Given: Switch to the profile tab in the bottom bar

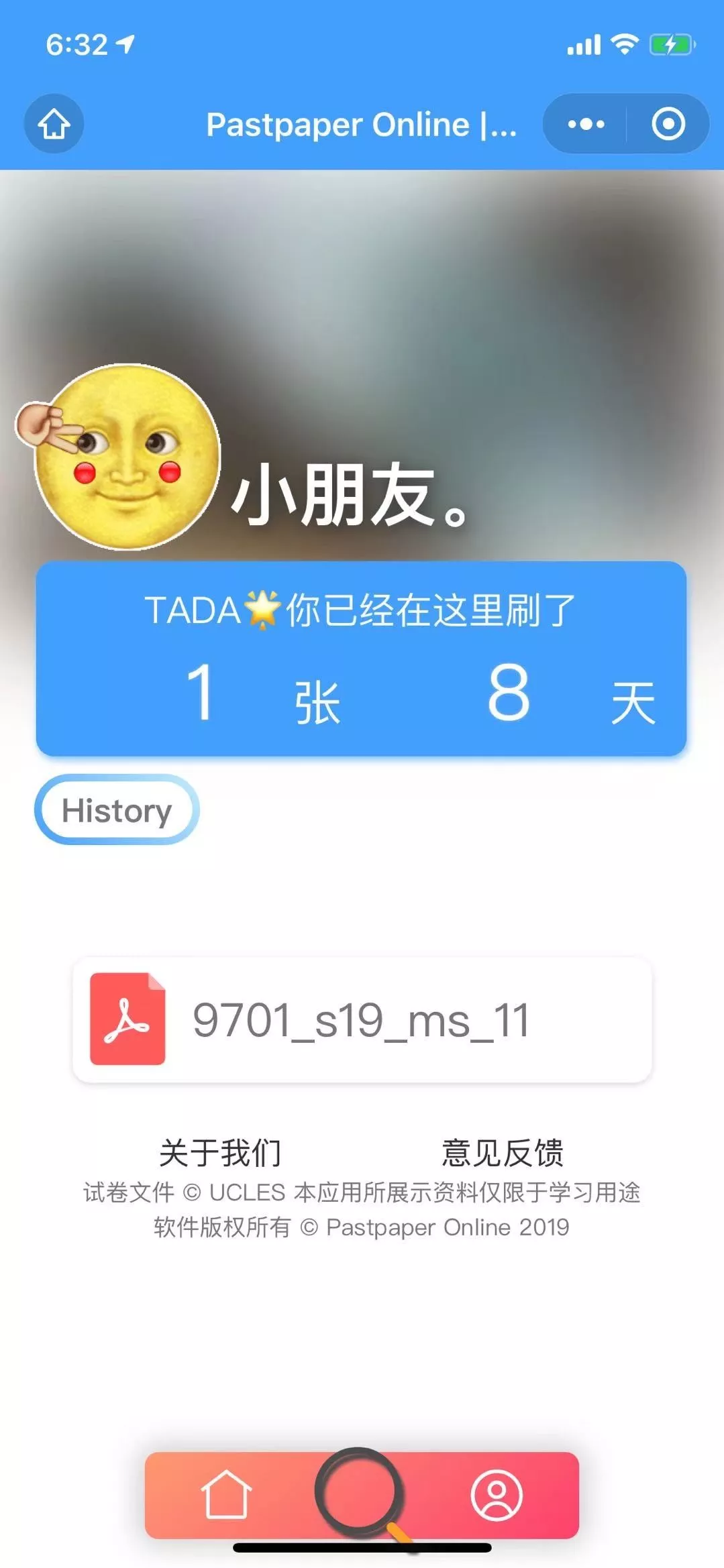Looking at the screenshot, I should (x=497, y=1494).
